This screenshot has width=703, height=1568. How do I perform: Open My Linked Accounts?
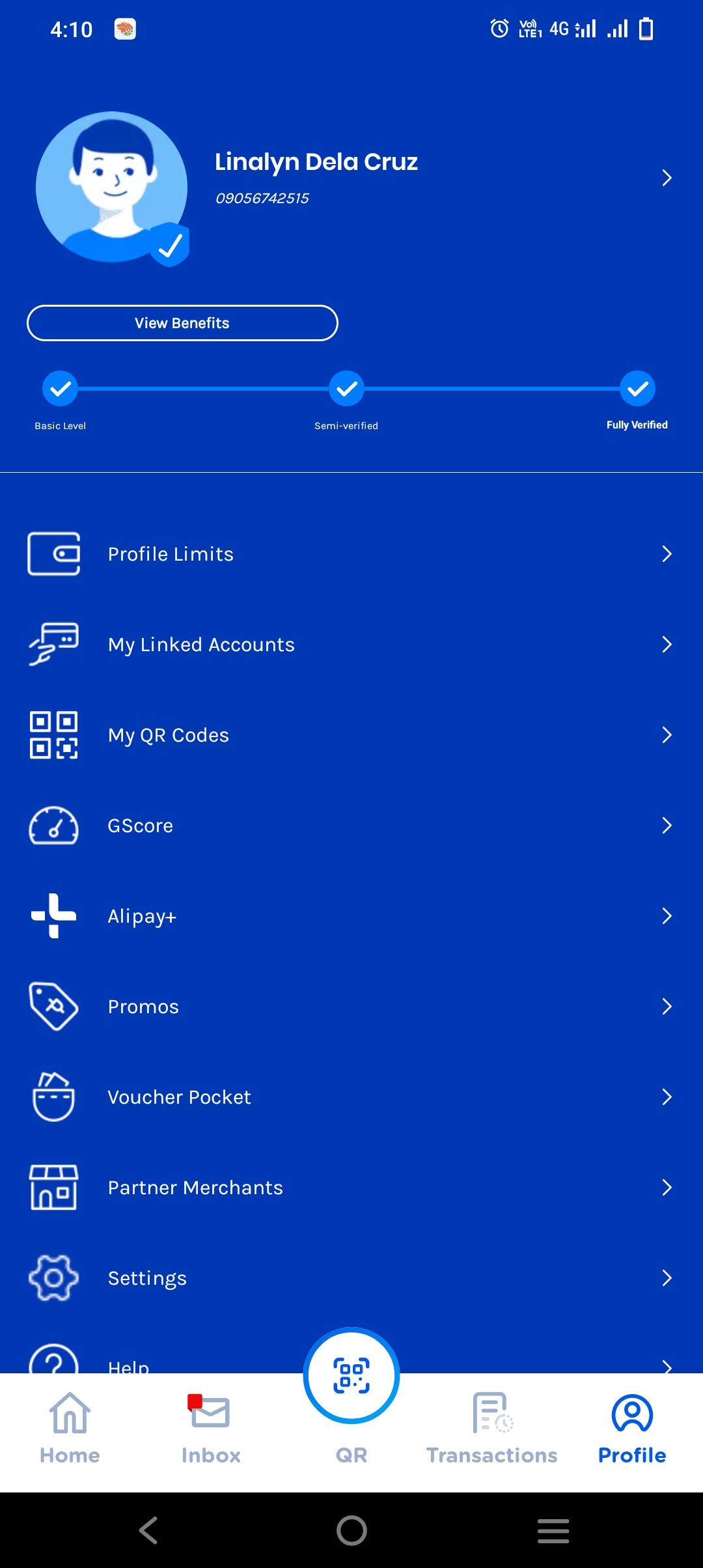coord(351,645)
